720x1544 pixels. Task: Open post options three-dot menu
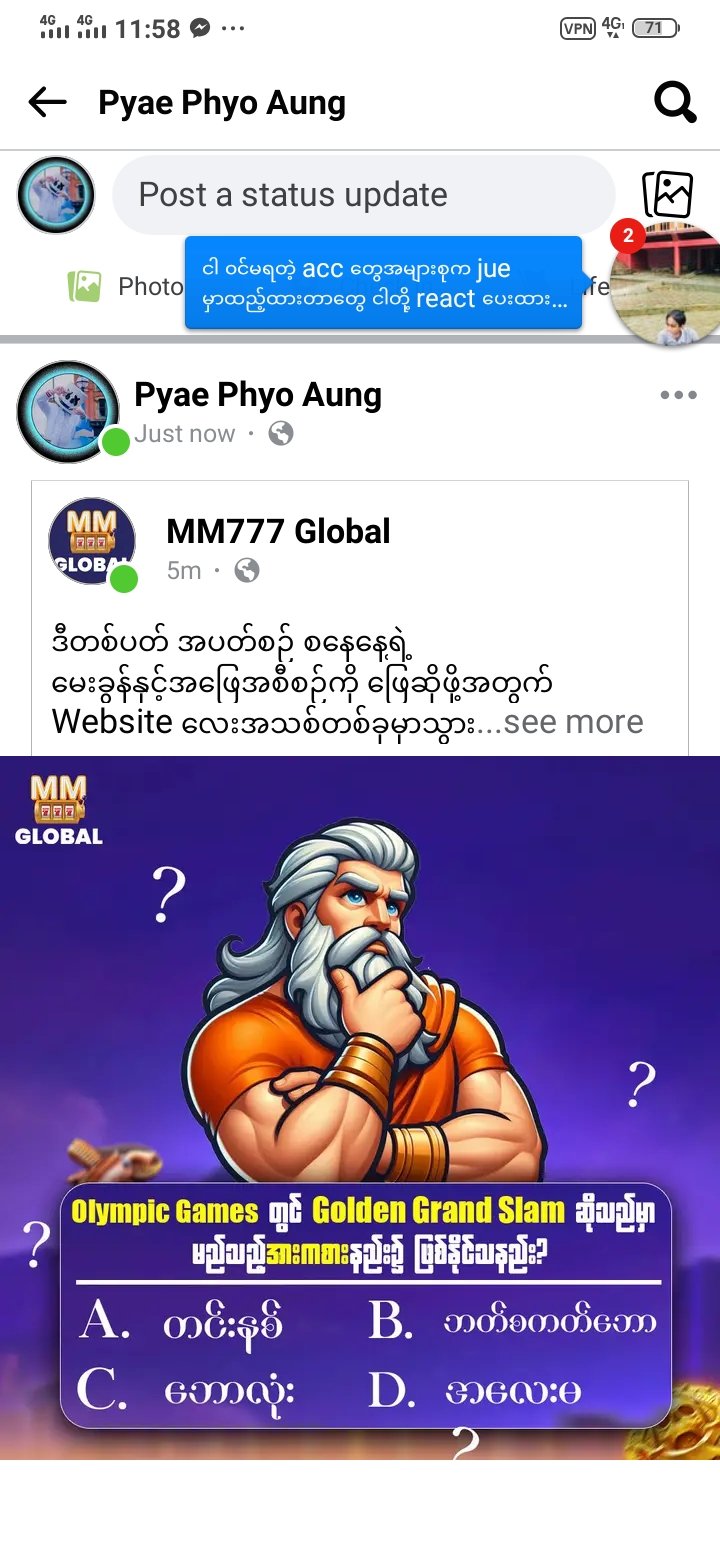(678, 395)
